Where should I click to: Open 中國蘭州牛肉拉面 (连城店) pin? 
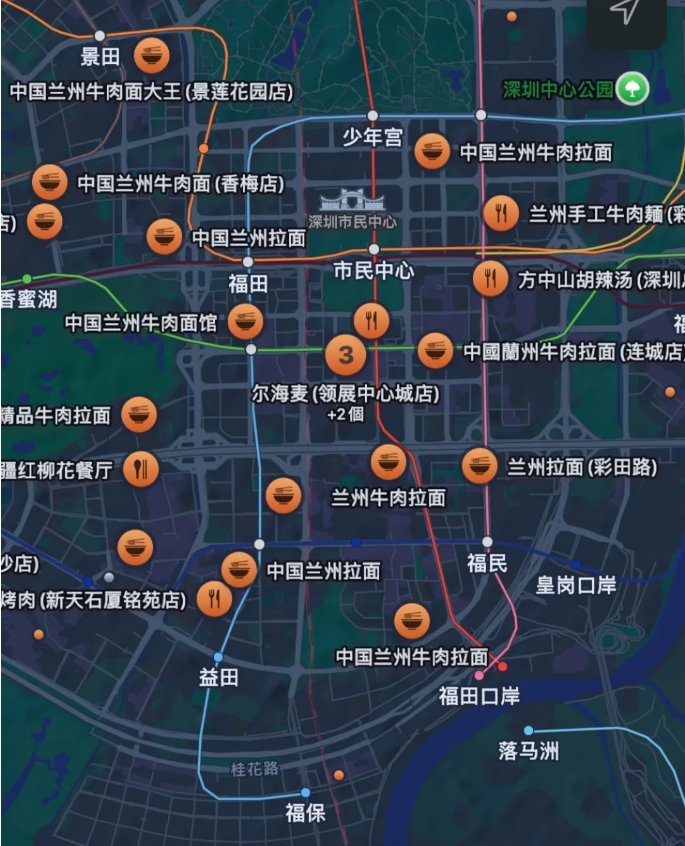(x=435, y=351)
